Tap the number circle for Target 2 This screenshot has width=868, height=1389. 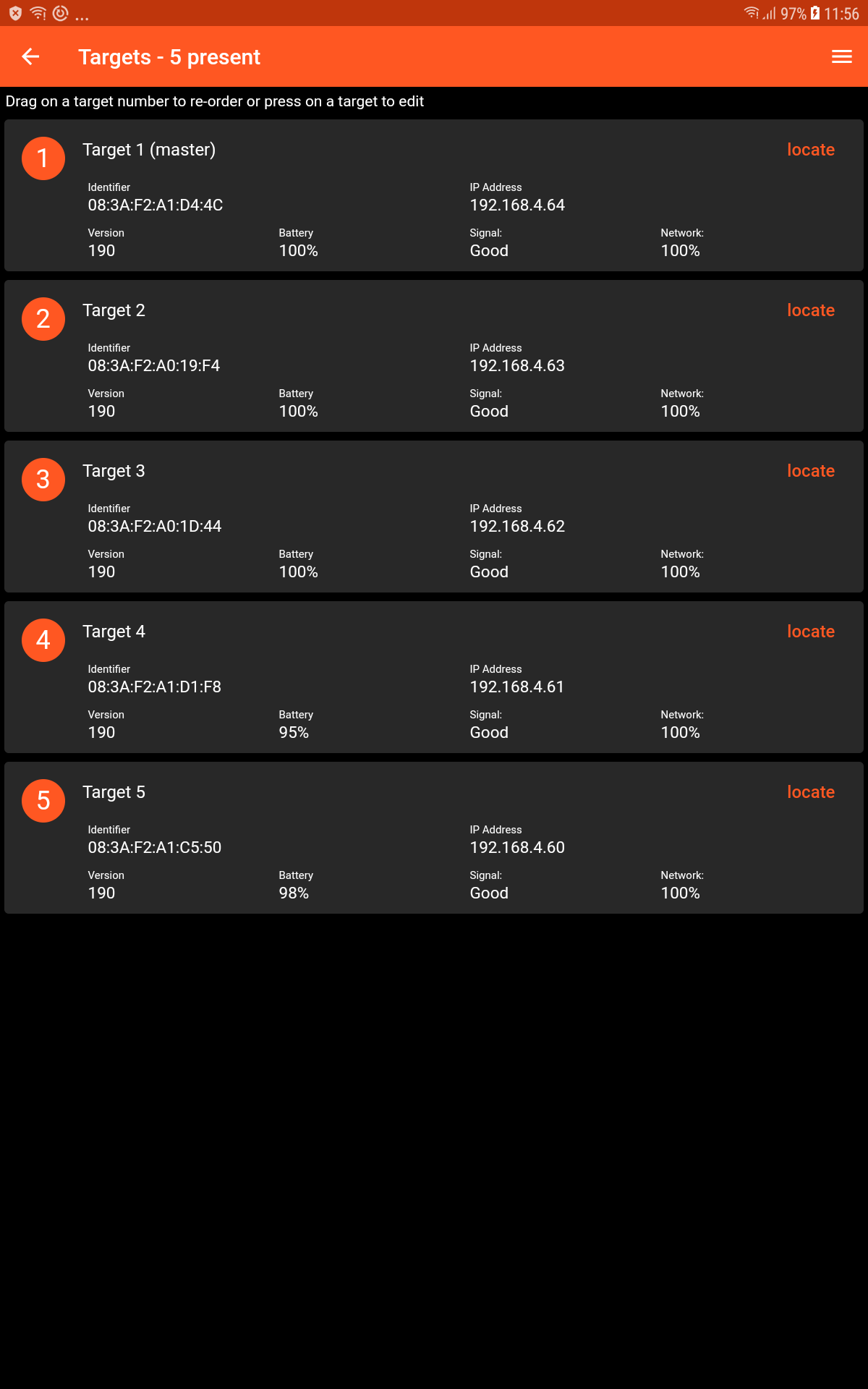(x=43, y=318)
